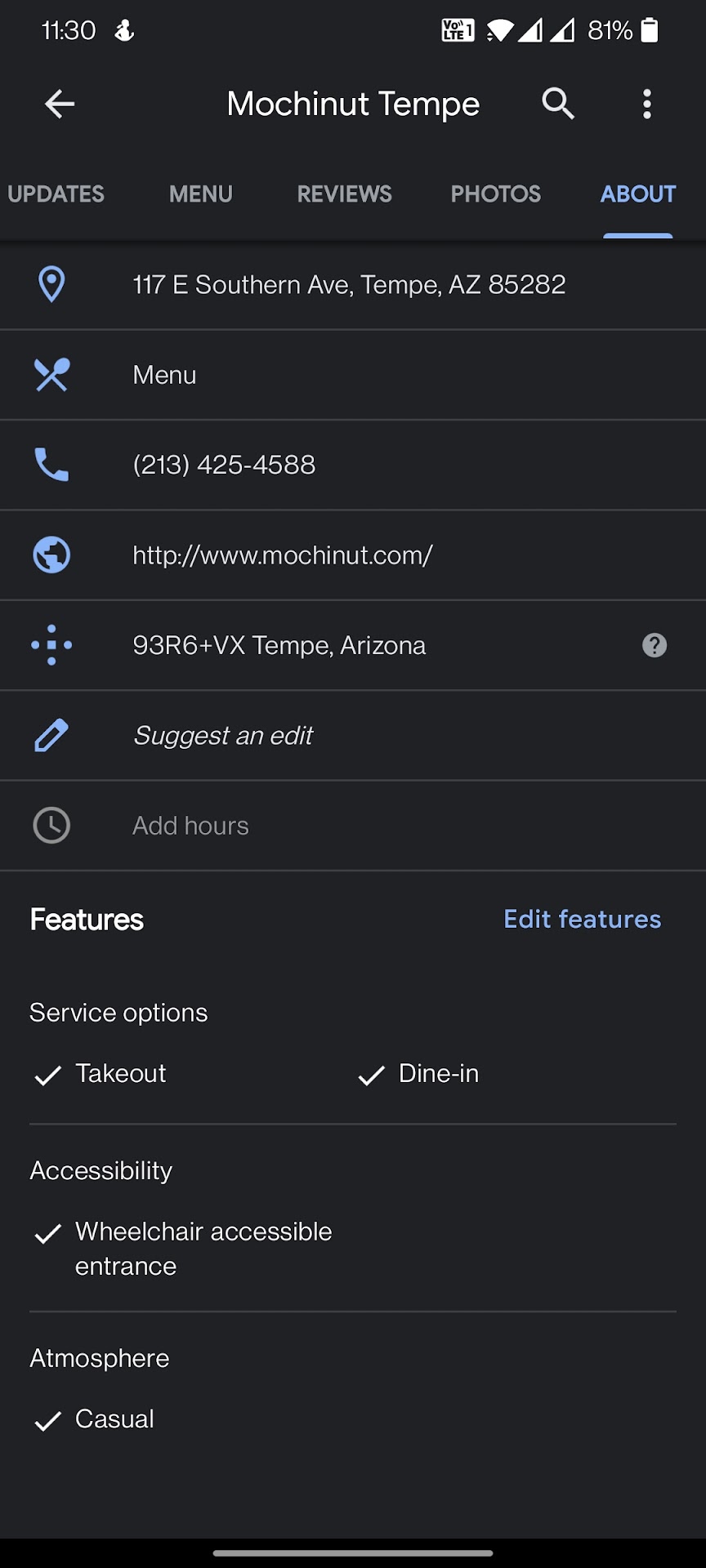Open the 117 E Southern Ave address row
706x1568 pixels.
click(x=349, y=285)
